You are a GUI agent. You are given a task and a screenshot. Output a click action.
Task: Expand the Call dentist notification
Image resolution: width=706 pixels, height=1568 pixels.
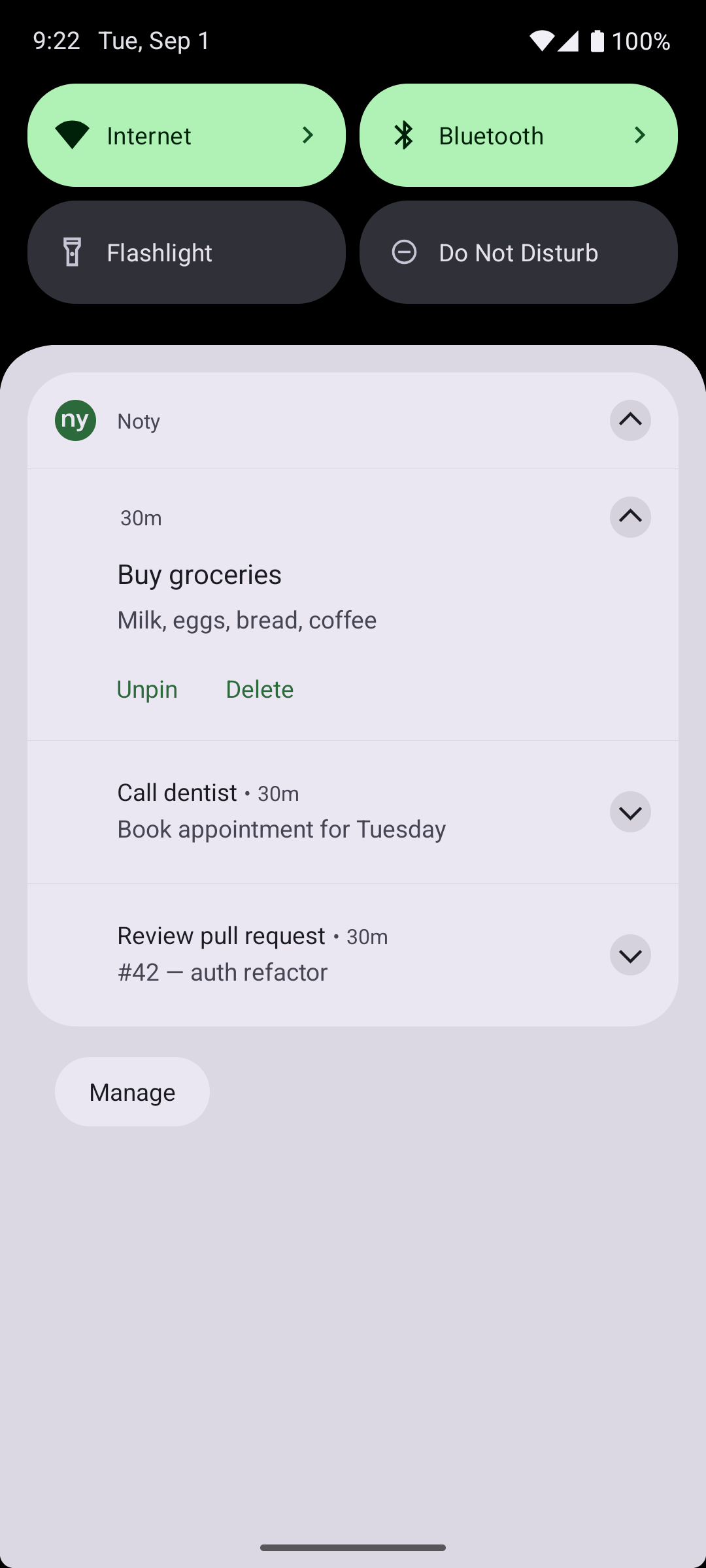pos(630,812)
